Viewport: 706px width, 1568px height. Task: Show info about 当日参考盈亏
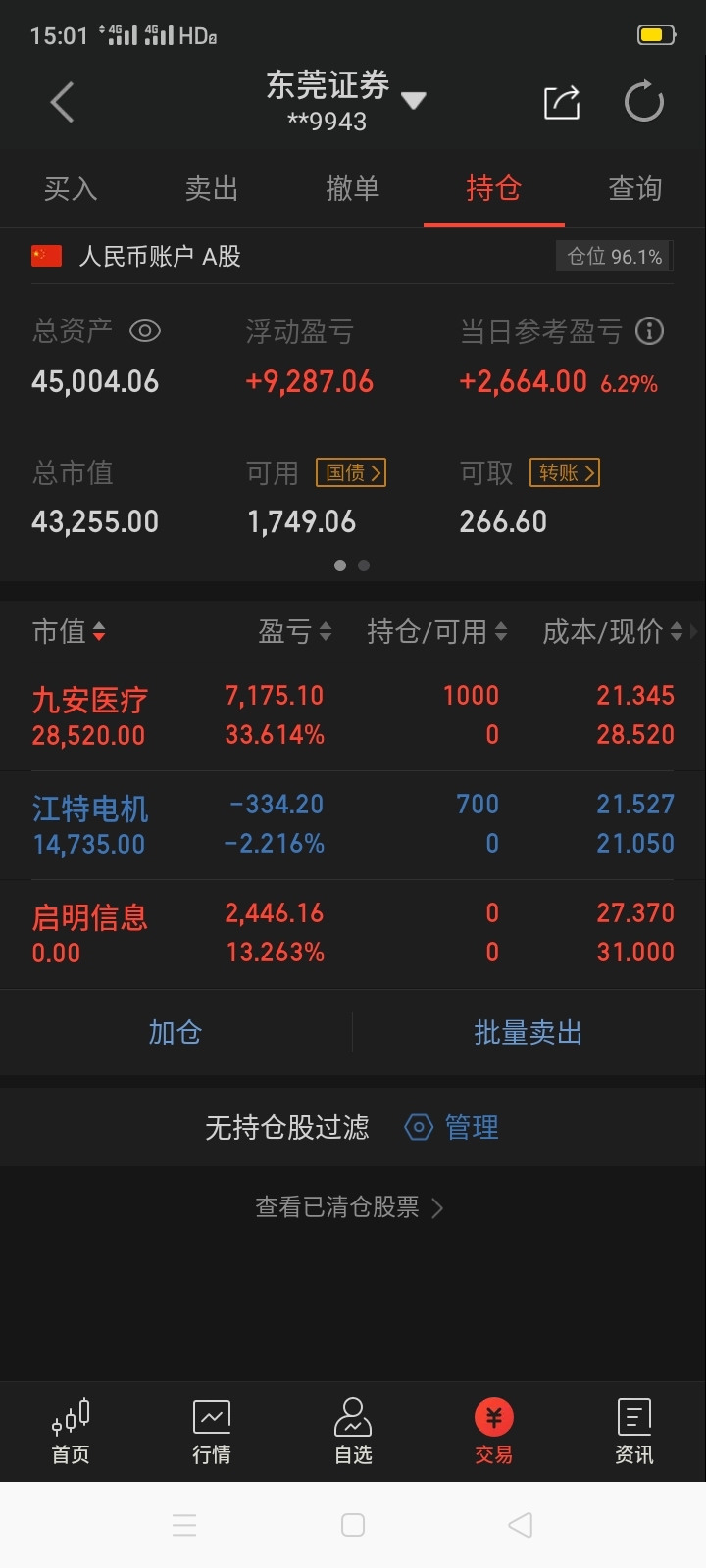(649, 331)
